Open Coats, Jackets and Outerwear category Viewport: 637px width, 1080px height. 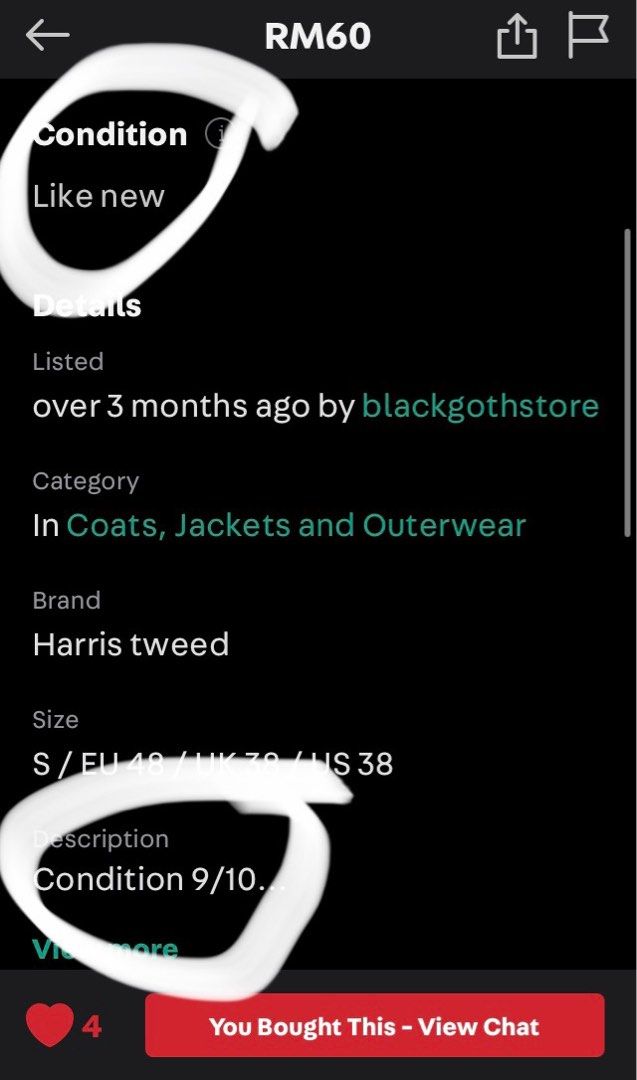point(296,526)
